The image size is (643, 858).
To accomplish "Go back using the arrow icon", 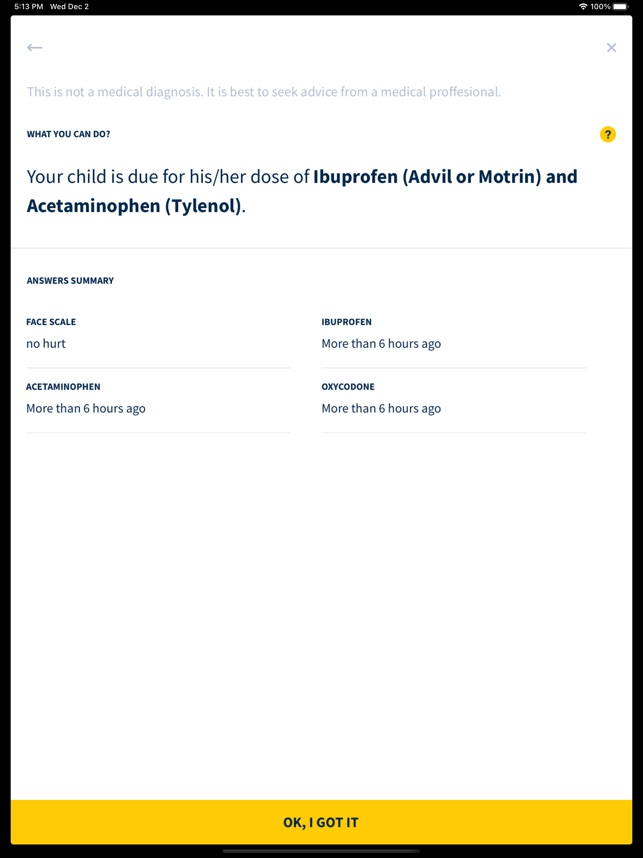I will click(x=35, y=47).
